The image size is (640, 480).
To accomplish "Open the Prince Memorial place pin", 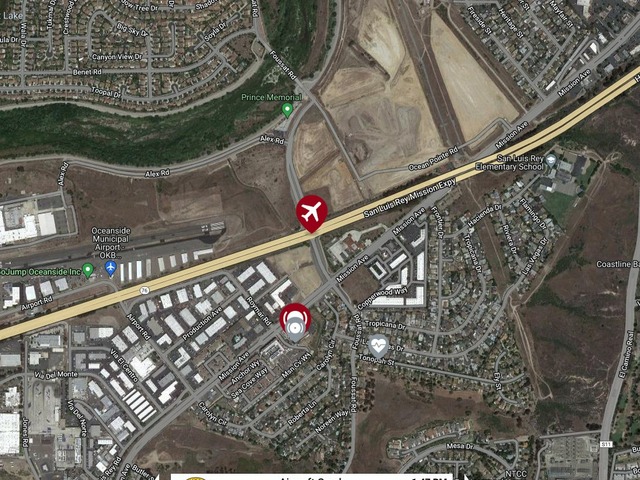I will (x=287, y=110).
